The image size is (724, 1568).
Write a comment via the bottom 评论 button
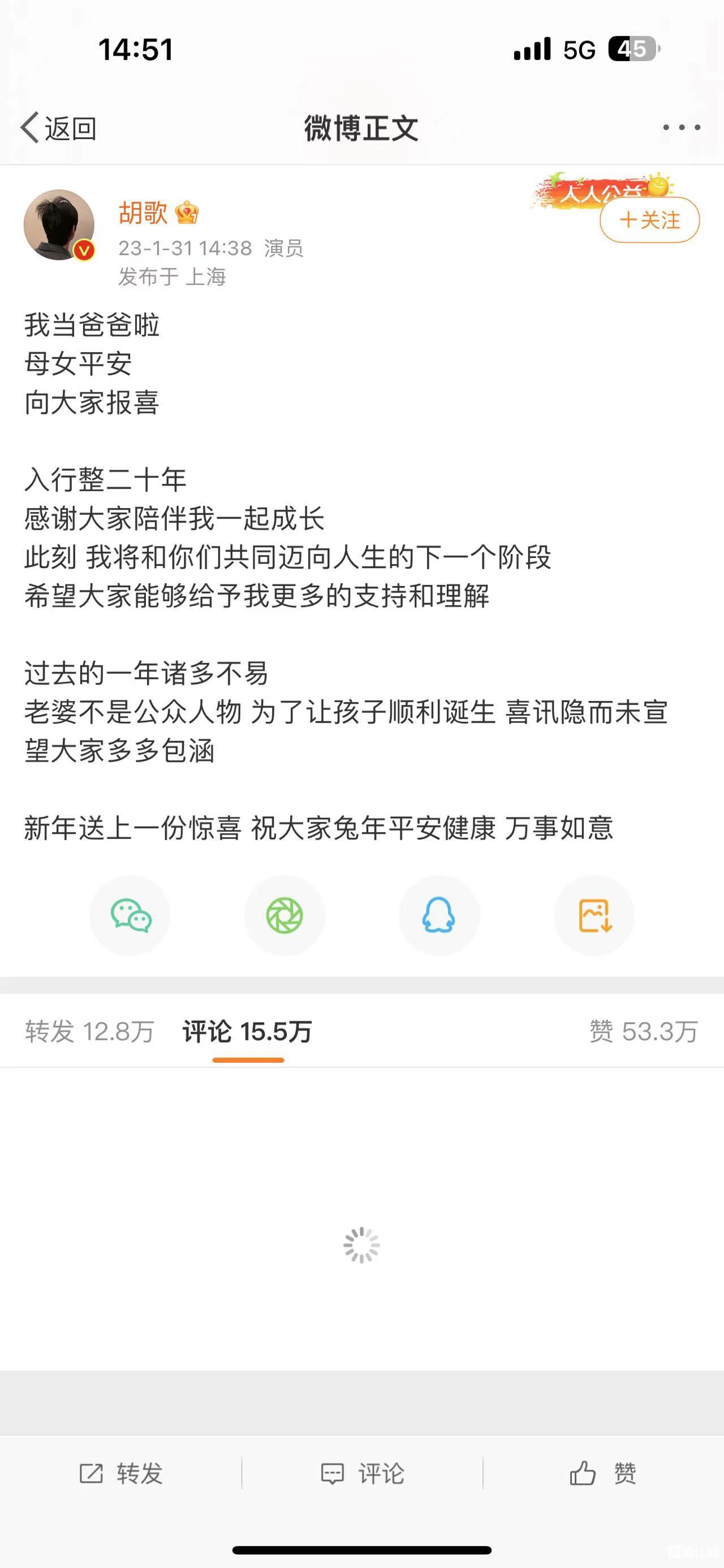(x=363, y=1474)
